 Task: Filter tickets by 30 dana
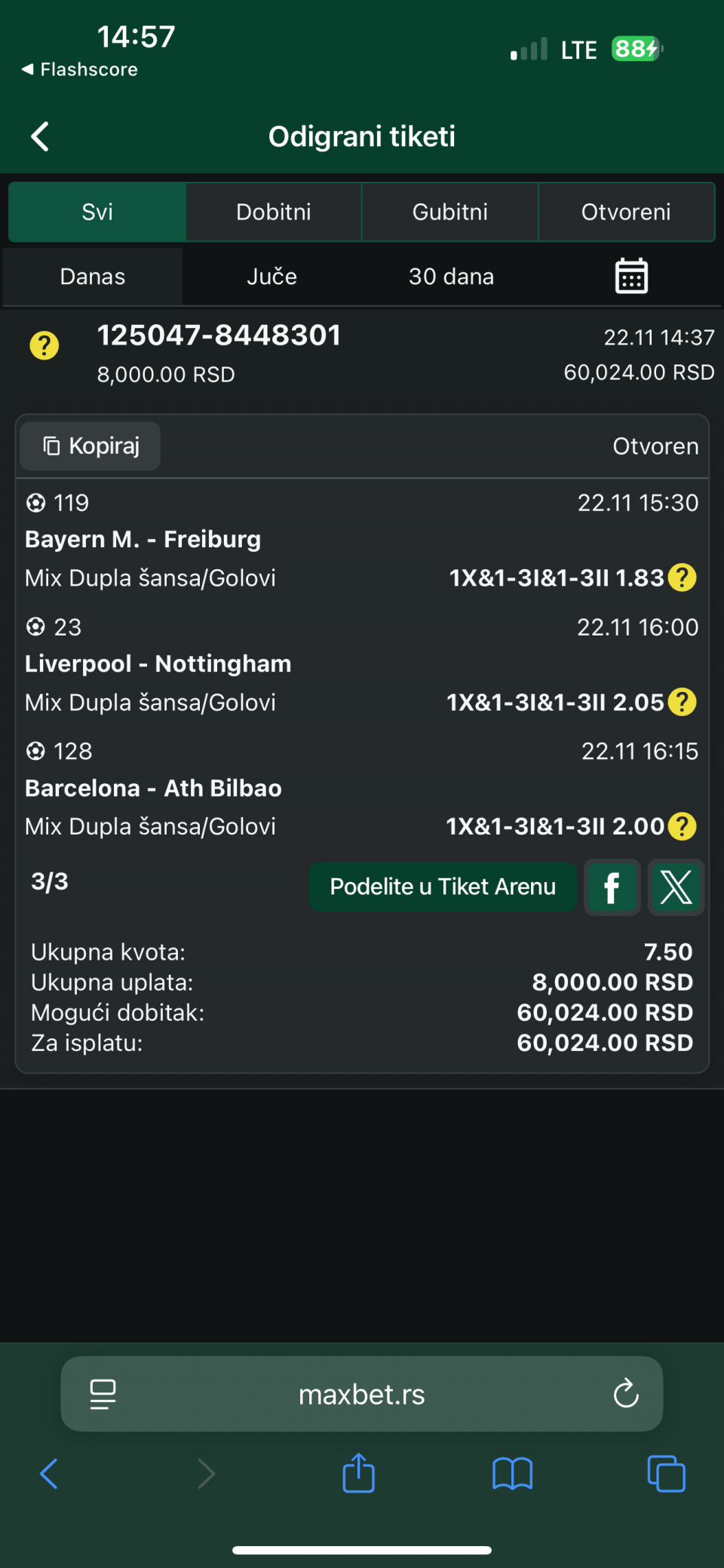pyautogui.click(x=451, y=277)
